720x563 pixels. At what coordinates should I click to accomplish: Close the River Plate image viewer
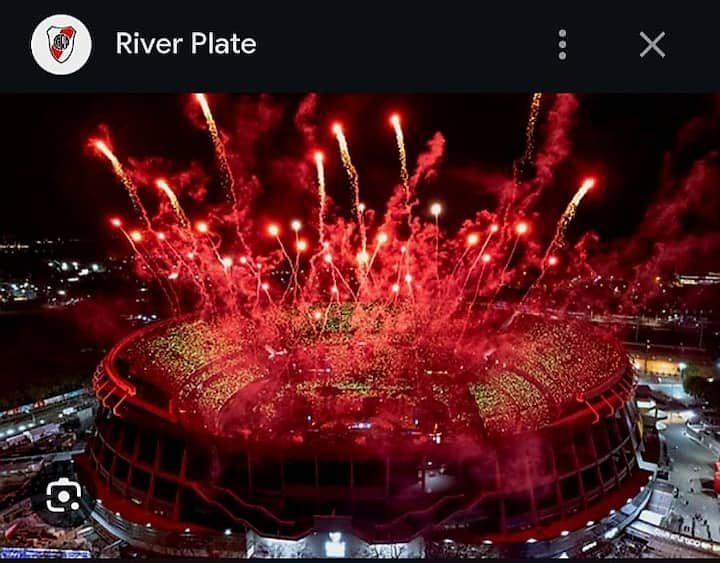(652, 44)
